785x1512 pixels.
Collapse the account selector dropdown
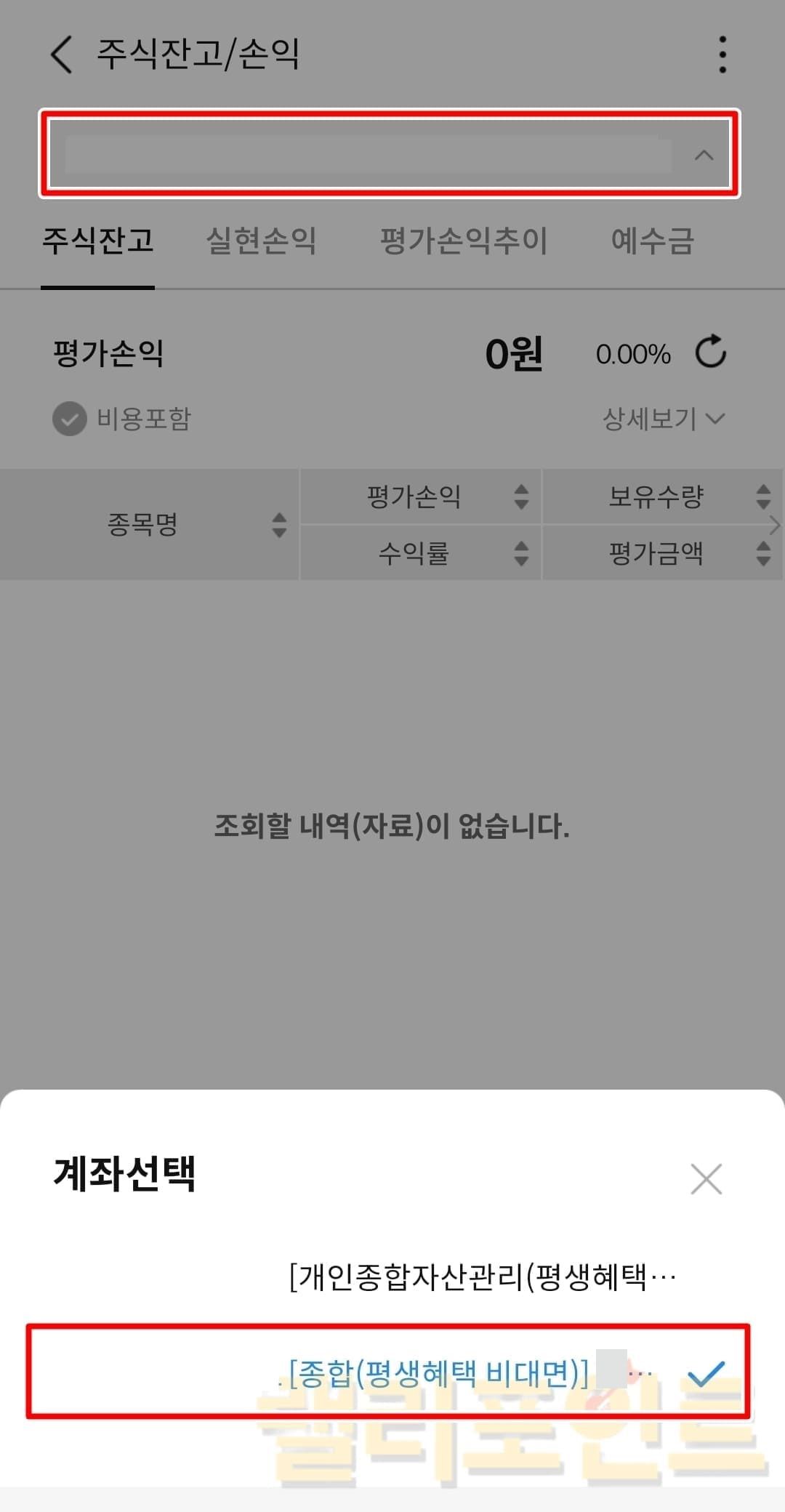coord(703,155)
